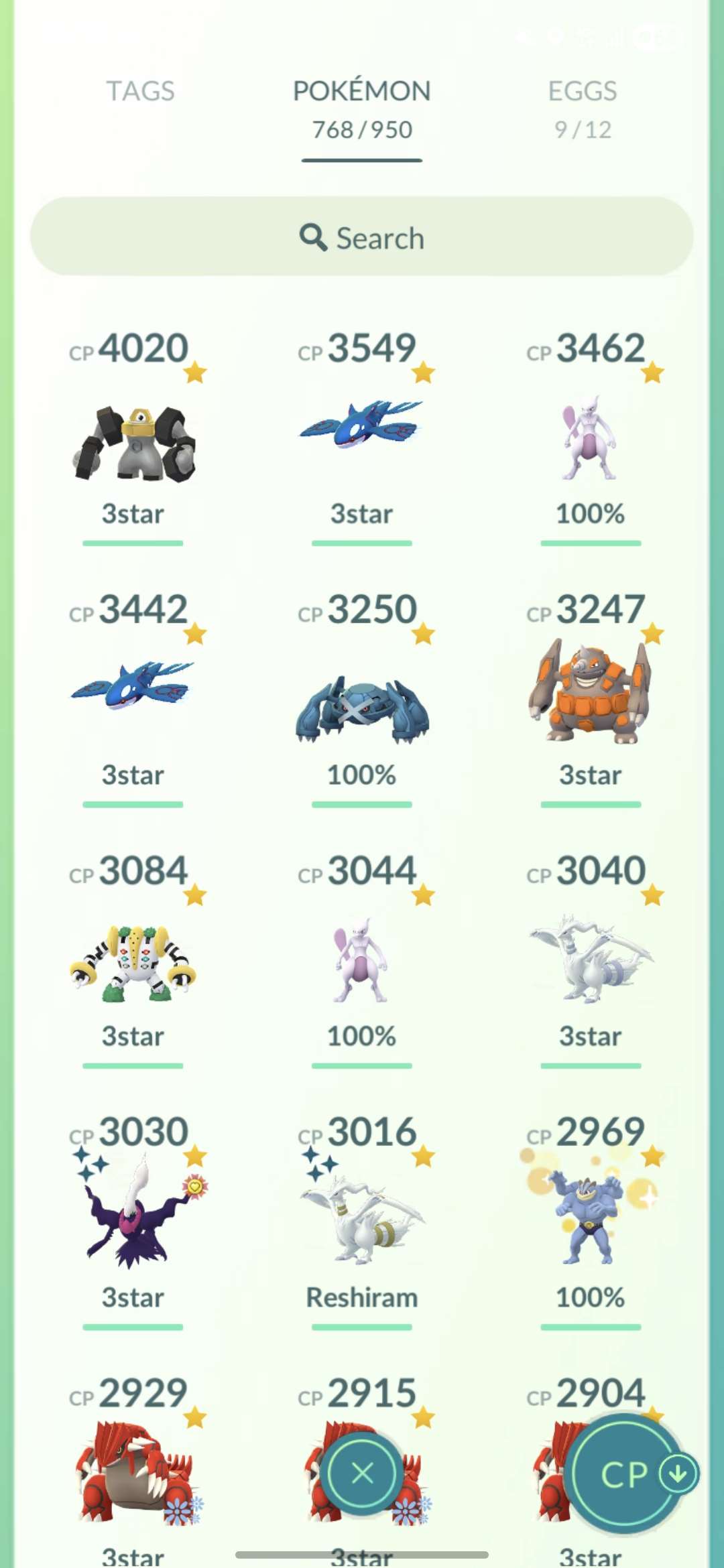Toggle the favorite star on Reshiram CP 3016

[x=424, y=1154]
